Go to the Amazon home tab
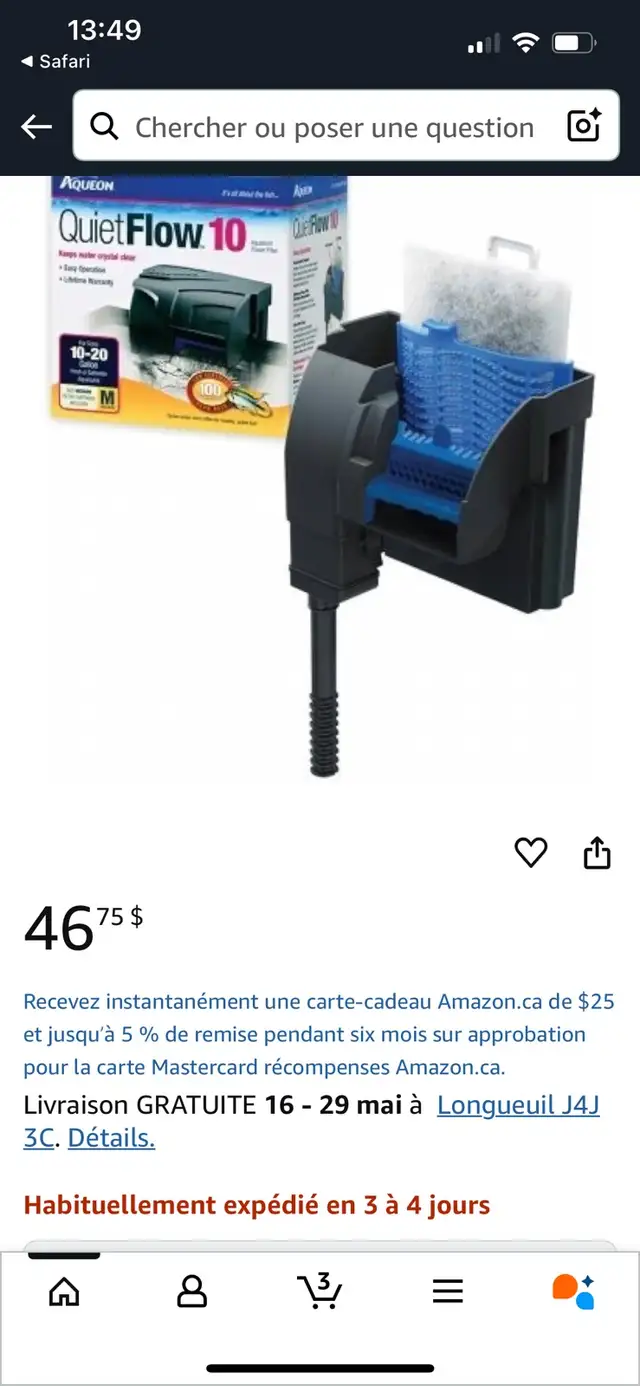The image size is (640, 1386). [x=64, y=1291]
